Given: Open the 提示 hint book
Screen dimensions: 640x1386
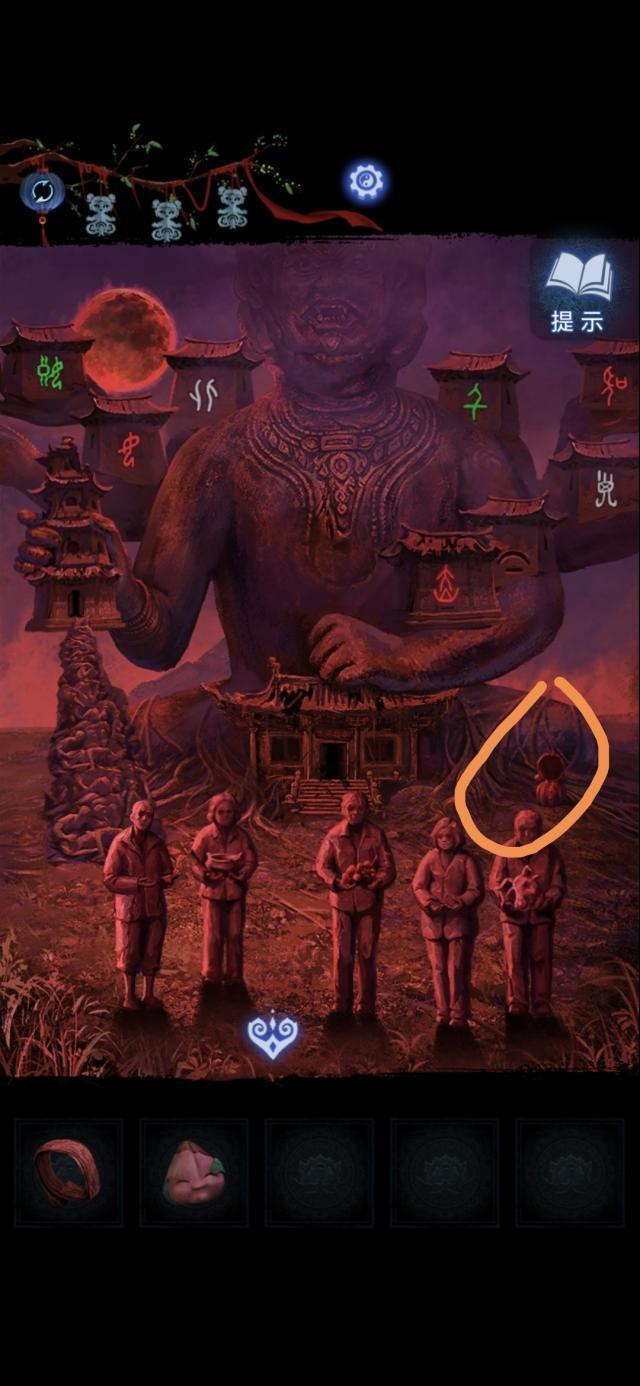Looking at the screenshot, I should pos(579,291).
